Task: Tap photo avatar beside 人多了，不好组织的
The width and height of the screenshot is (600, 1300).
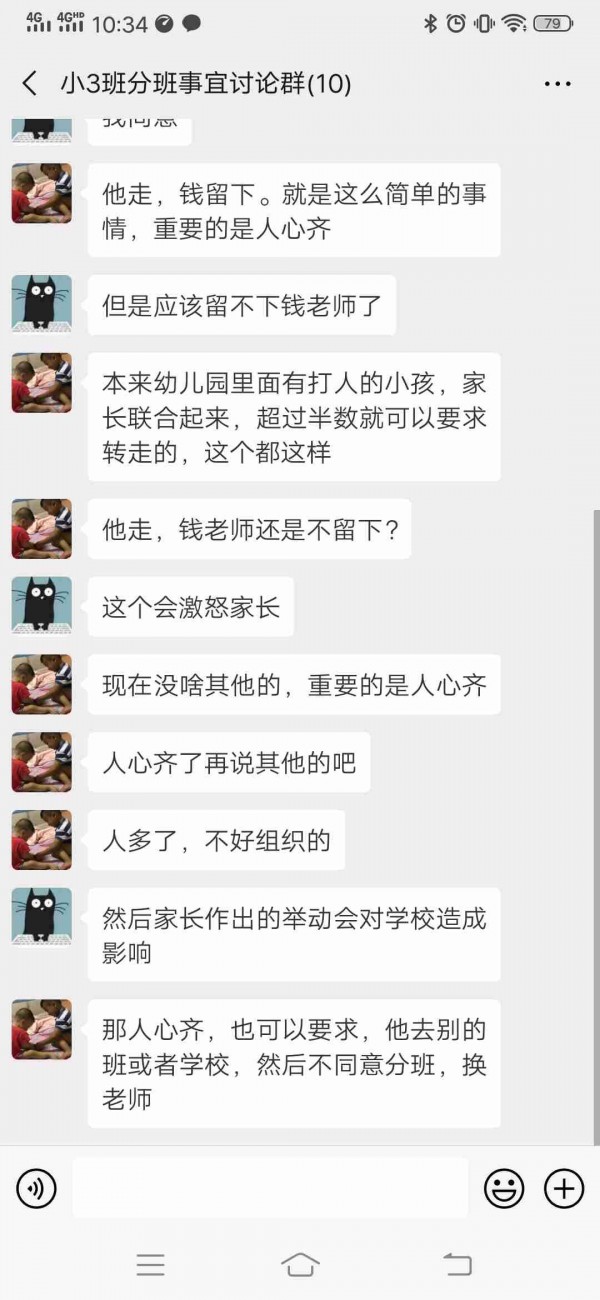Action: coord(41,839)
